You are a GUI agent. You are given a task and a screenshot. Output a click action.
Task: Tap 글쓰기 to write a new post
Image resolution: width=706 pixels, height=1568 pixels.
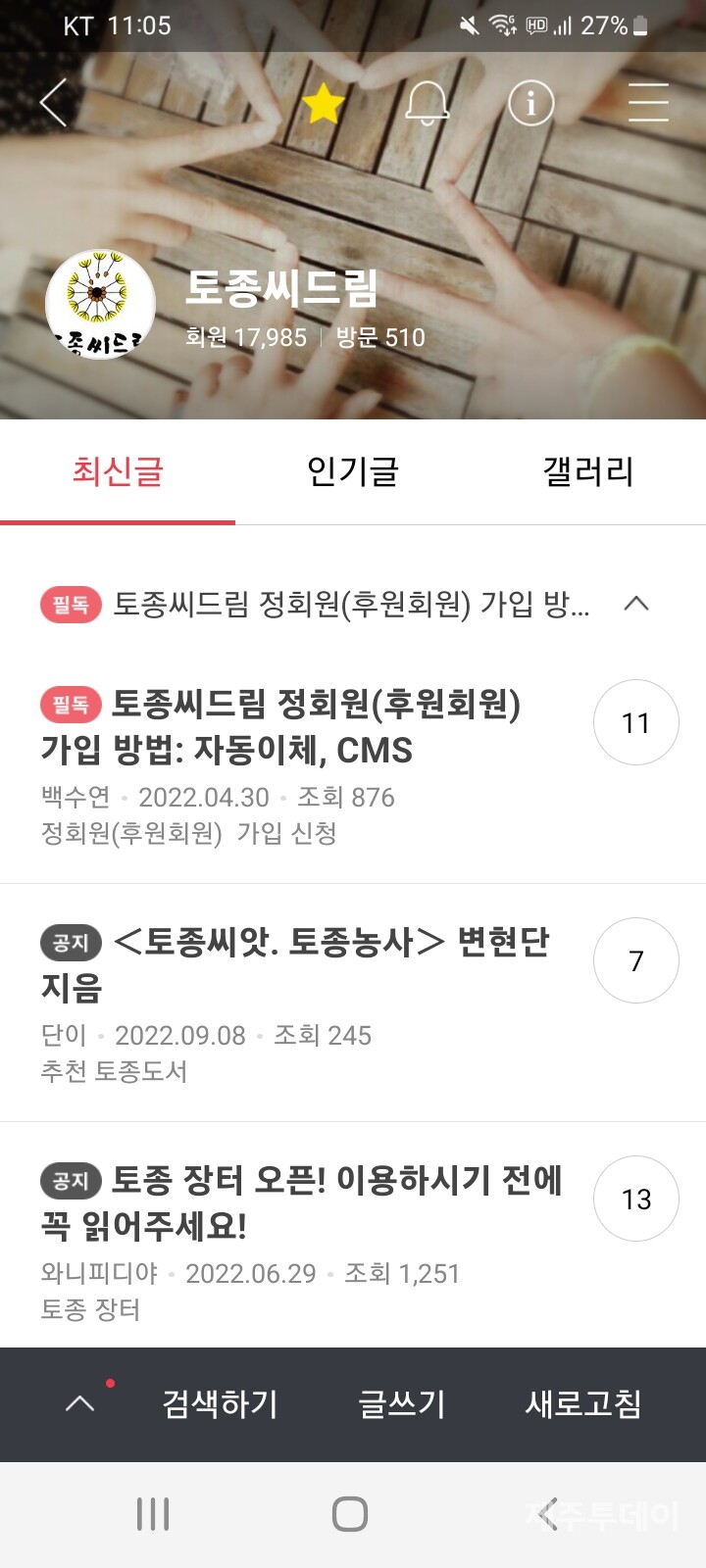[x=401, y=1404]
